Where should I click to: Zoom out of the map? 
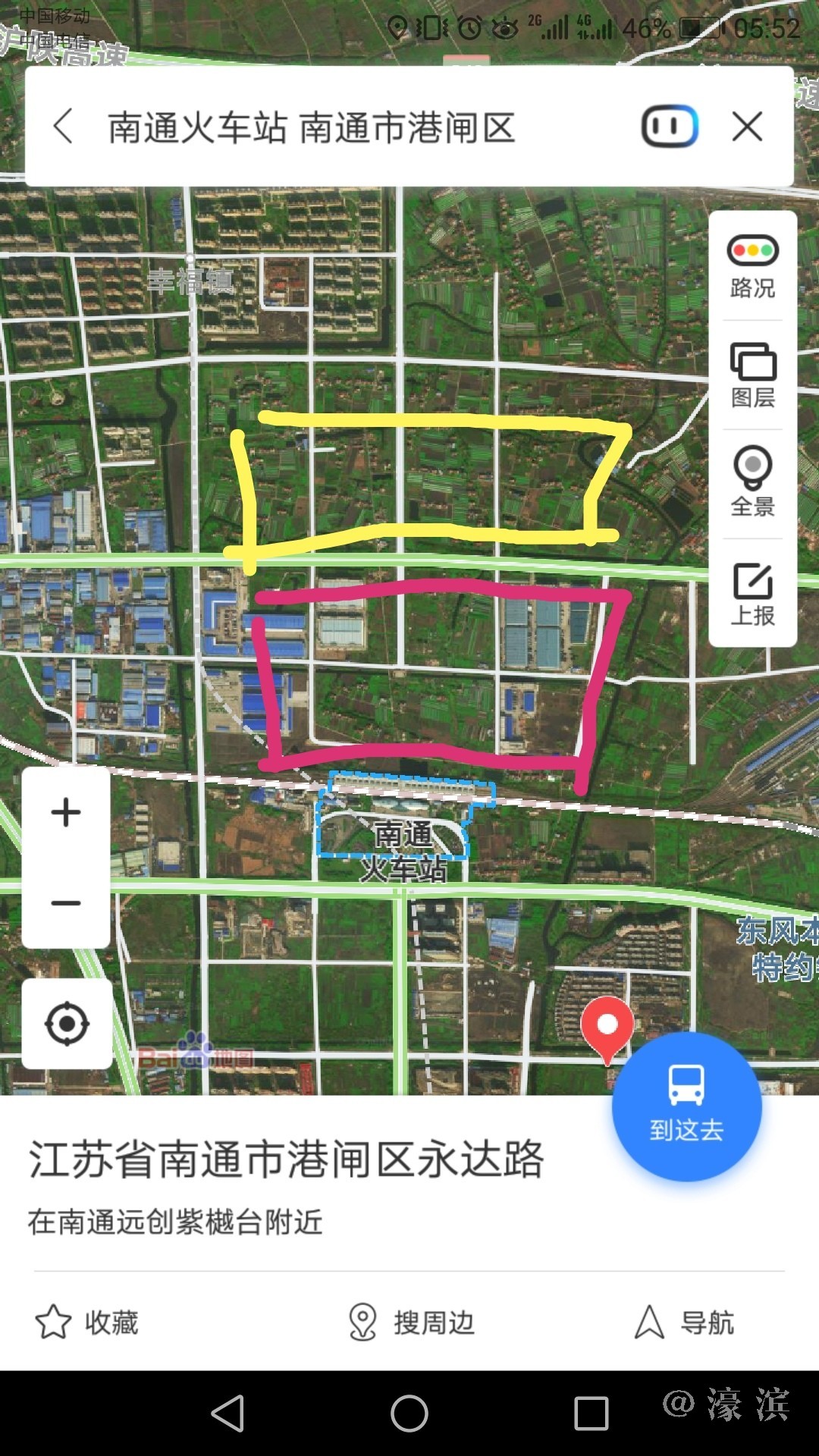point(66,902)
